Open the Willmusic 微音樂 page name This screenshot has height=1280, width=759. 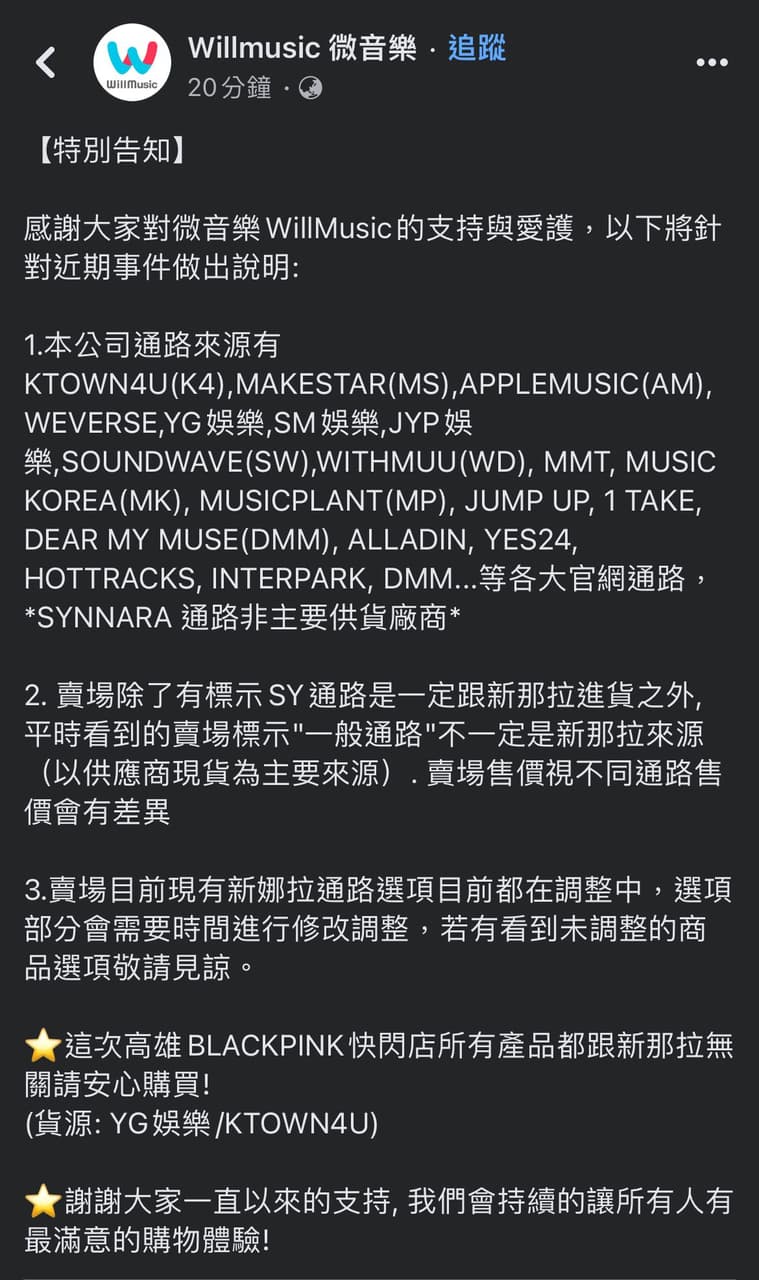point(302,47)
